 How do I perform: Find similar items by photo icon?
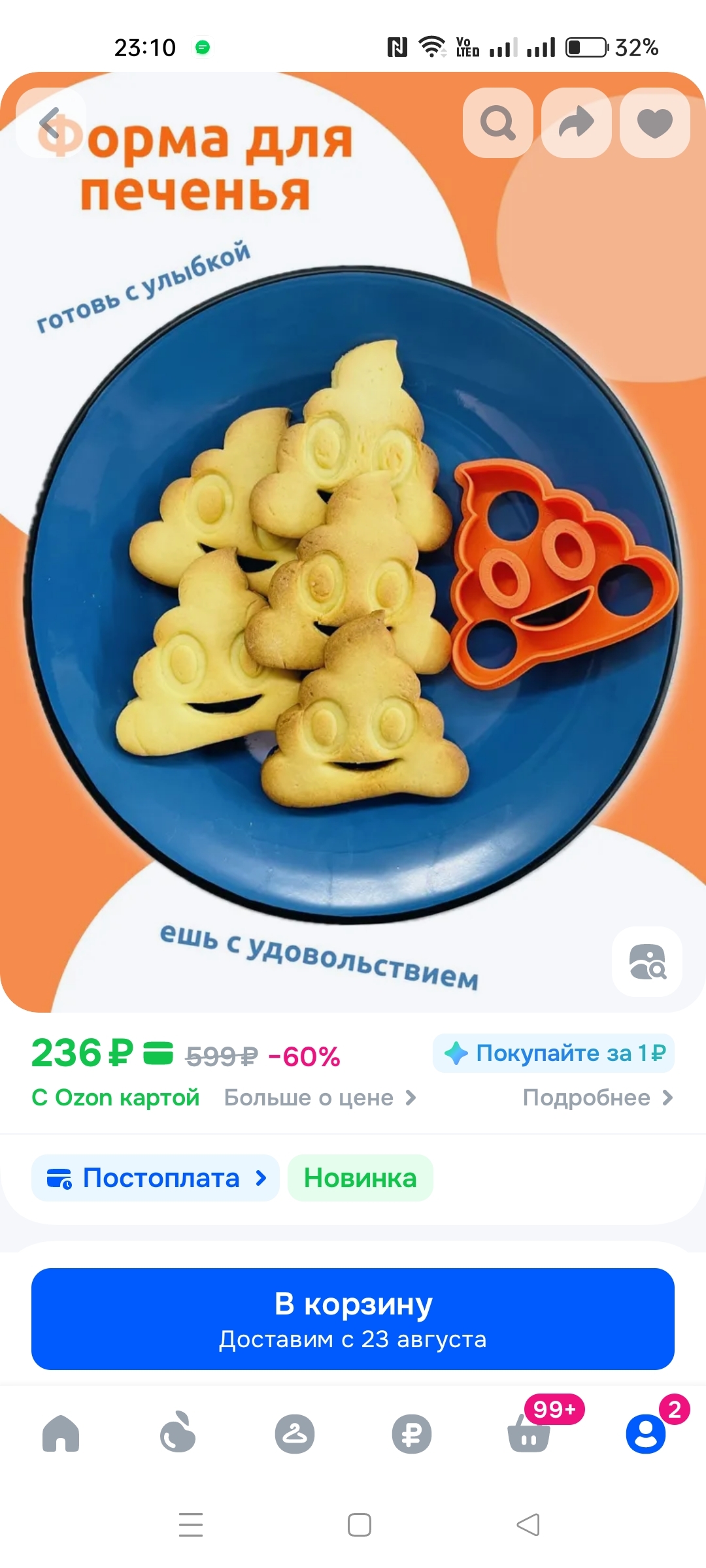click(x=647, y=961)
